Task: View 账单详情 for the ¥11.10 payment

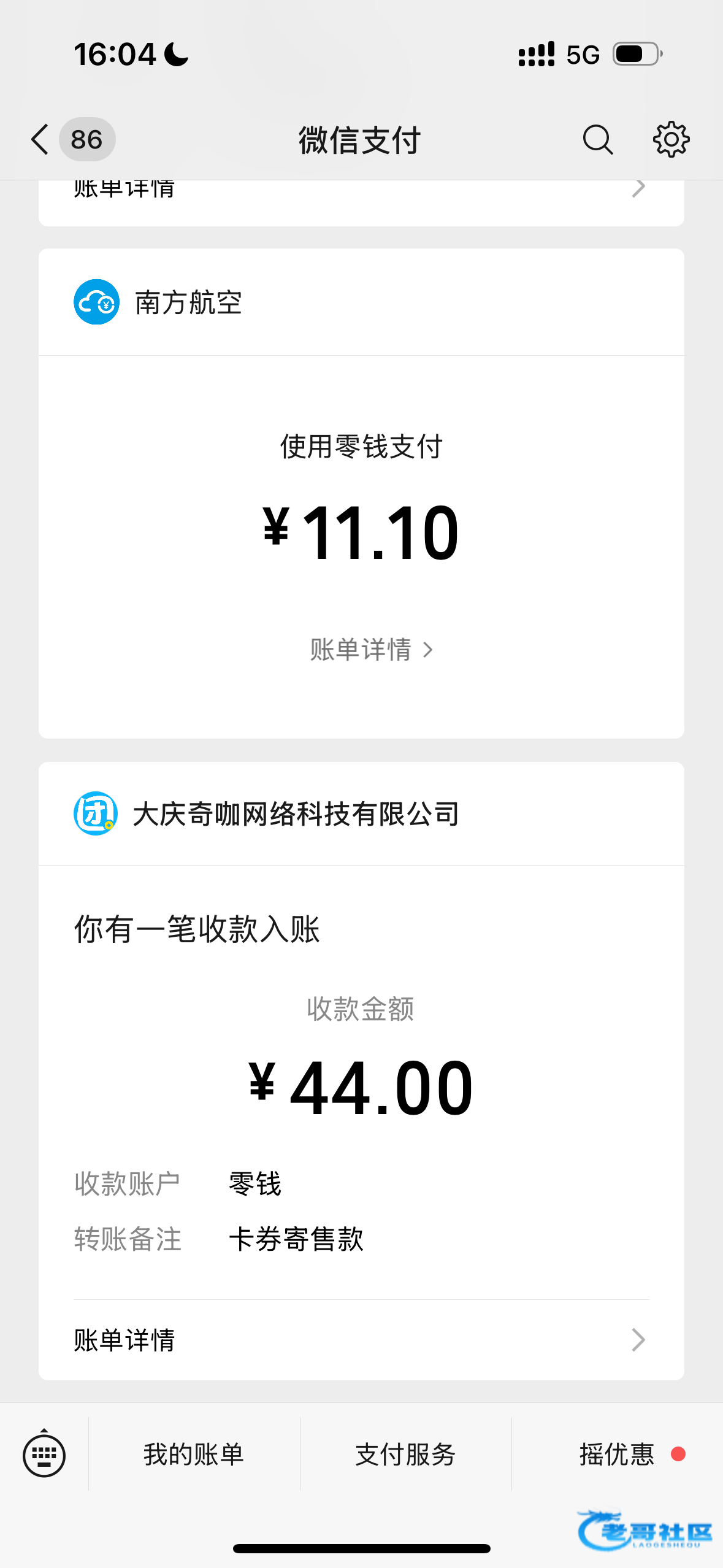Action: [x=370, y=650]
